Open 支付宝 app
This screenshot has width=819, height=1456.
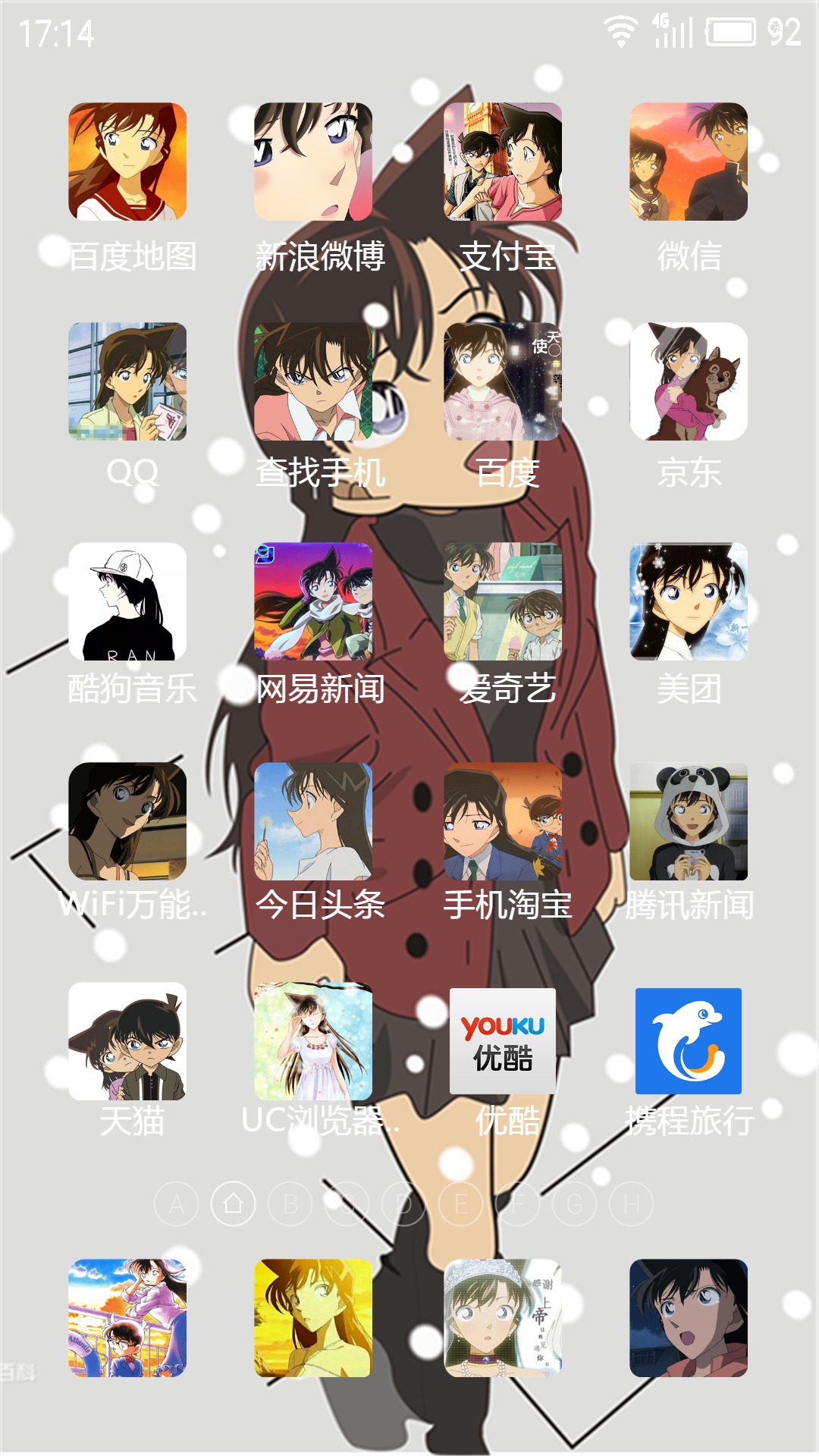coord(503,162)
